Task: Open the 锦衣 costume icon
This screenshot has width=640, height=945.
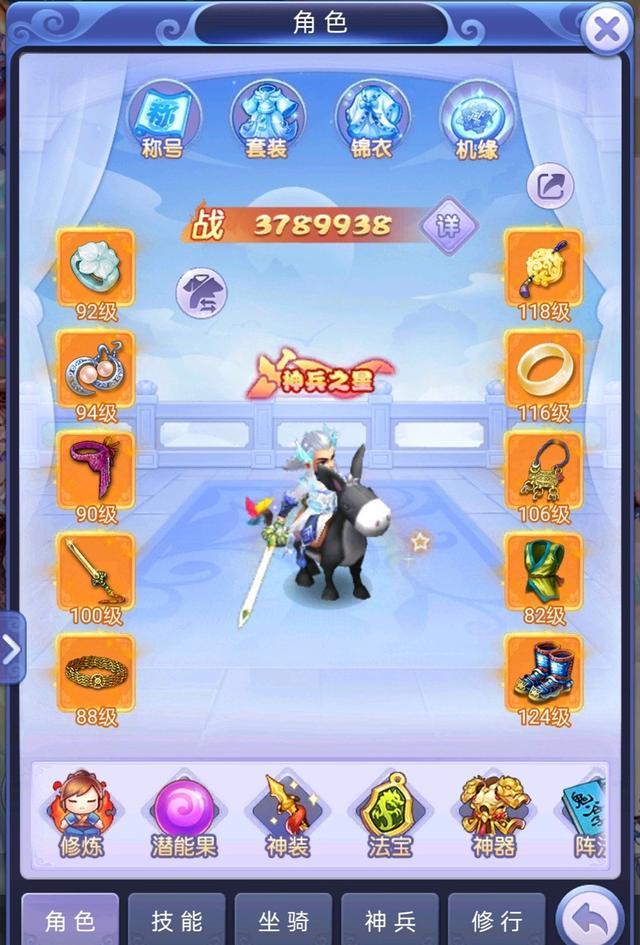Action: point(371,119)
